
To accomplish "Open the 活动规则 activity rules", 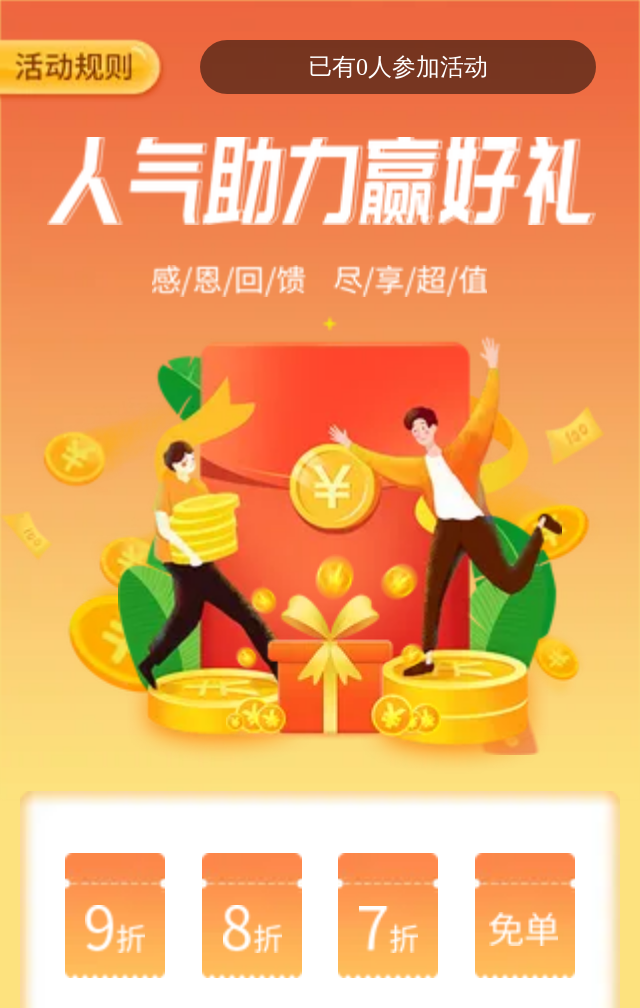I will point(75,67).
